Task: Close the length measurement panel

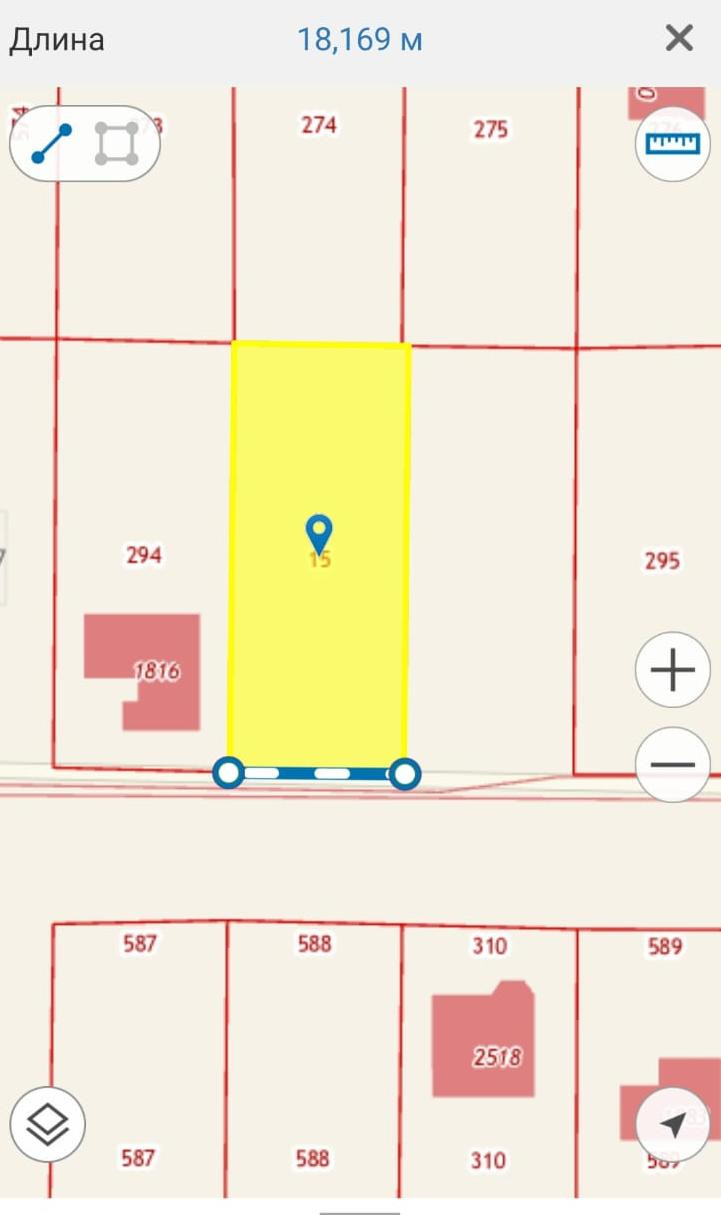Action: (x=679, y=39)
